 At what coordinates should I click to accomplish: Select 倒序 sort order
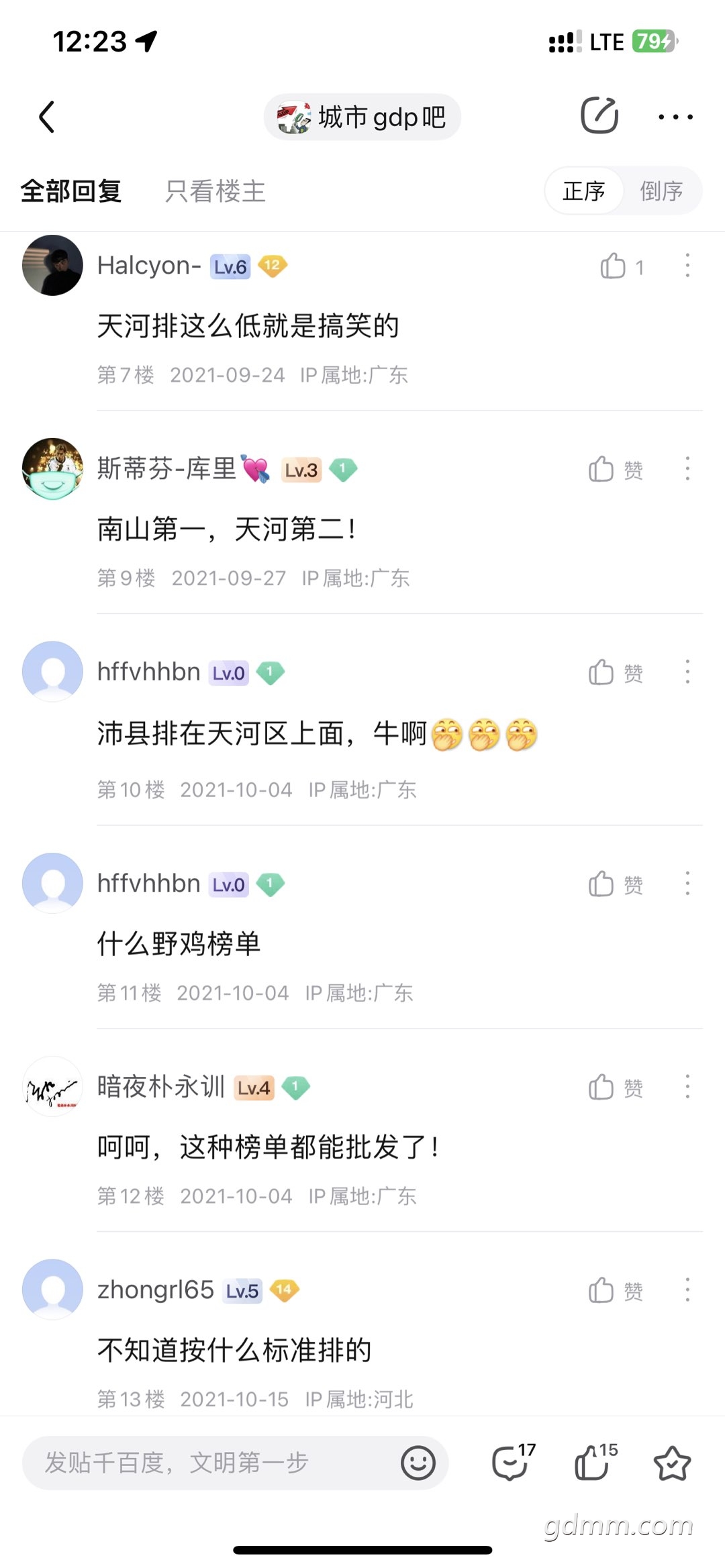click(661, 191)
